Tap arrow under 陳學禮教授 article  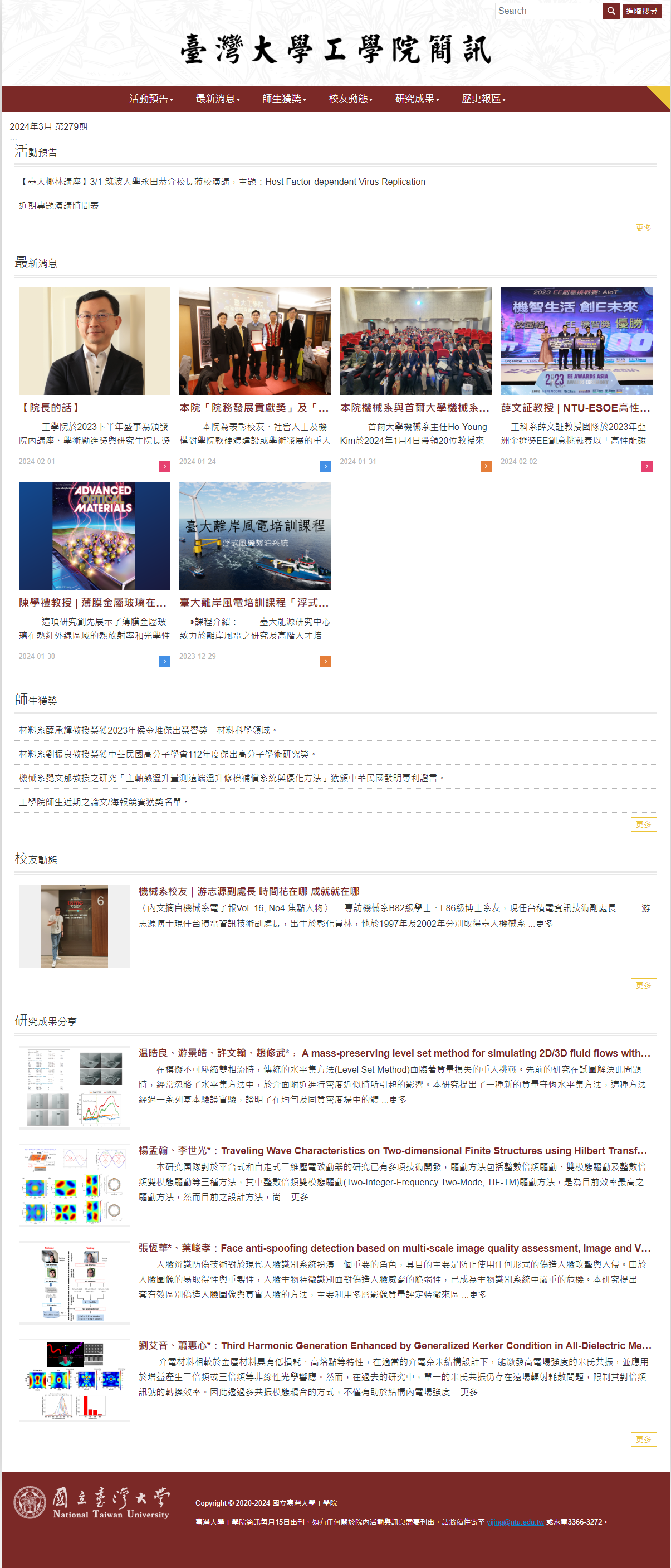[x=164, y=661]
